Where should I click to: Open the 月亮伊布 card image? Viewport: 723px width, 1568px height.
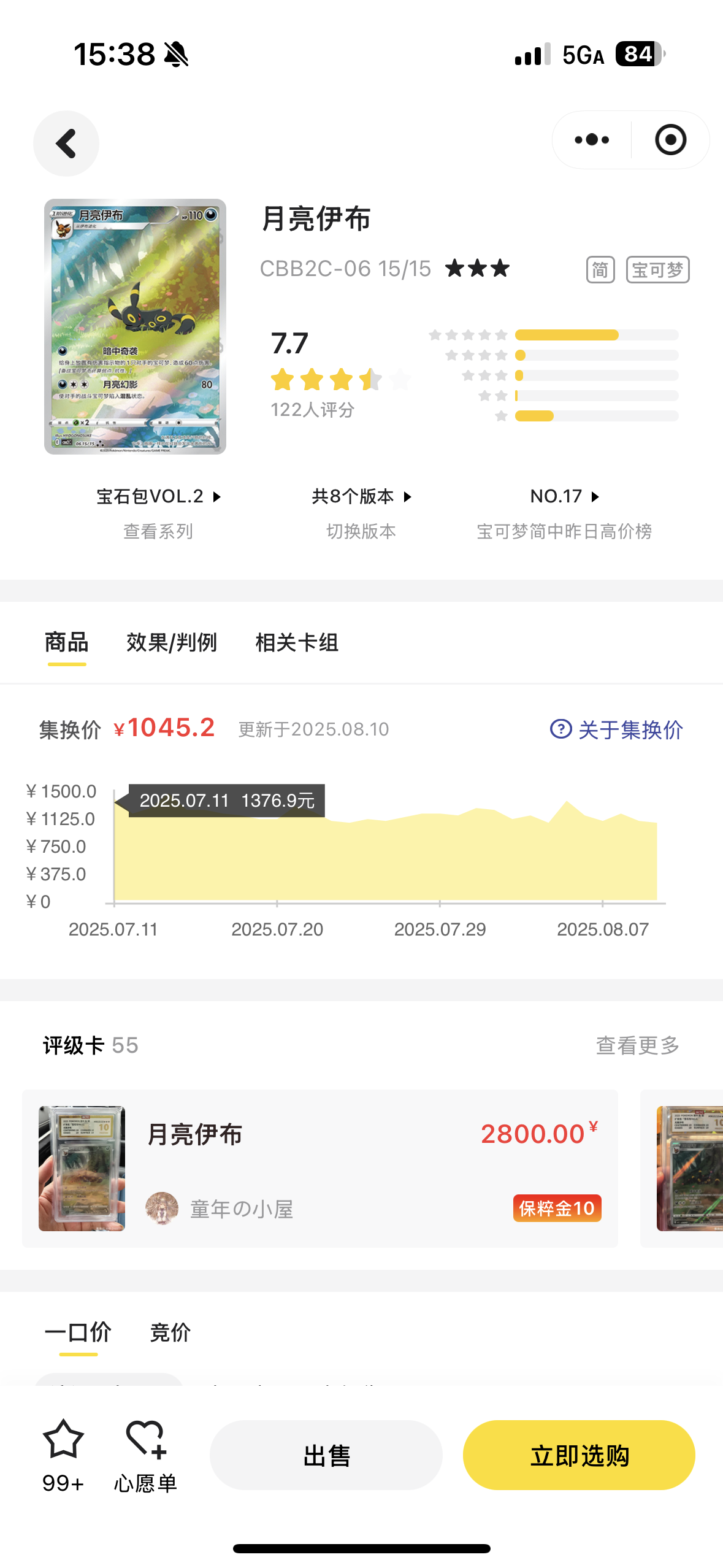[135, 326]
